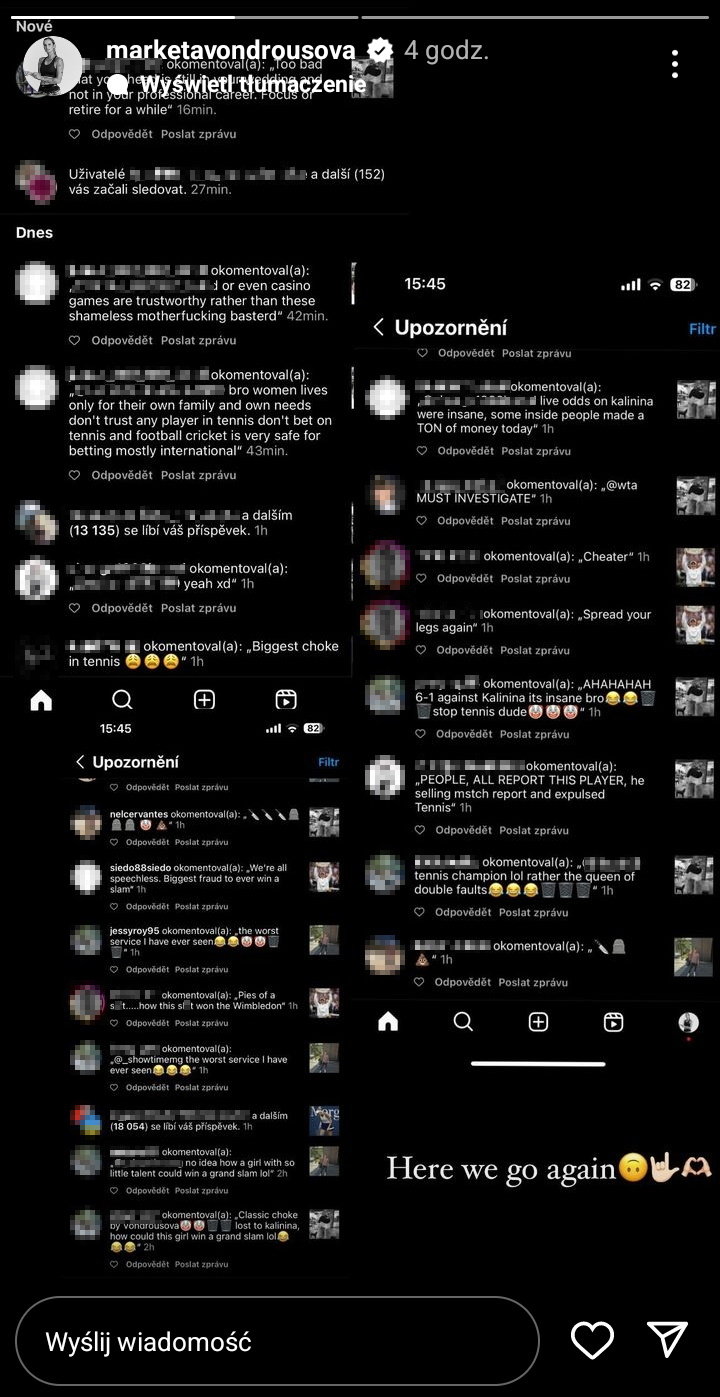
Task: Focus the Wyślij wiadomość reply field
Action: pyautogui.click(x=277, y=1341)
